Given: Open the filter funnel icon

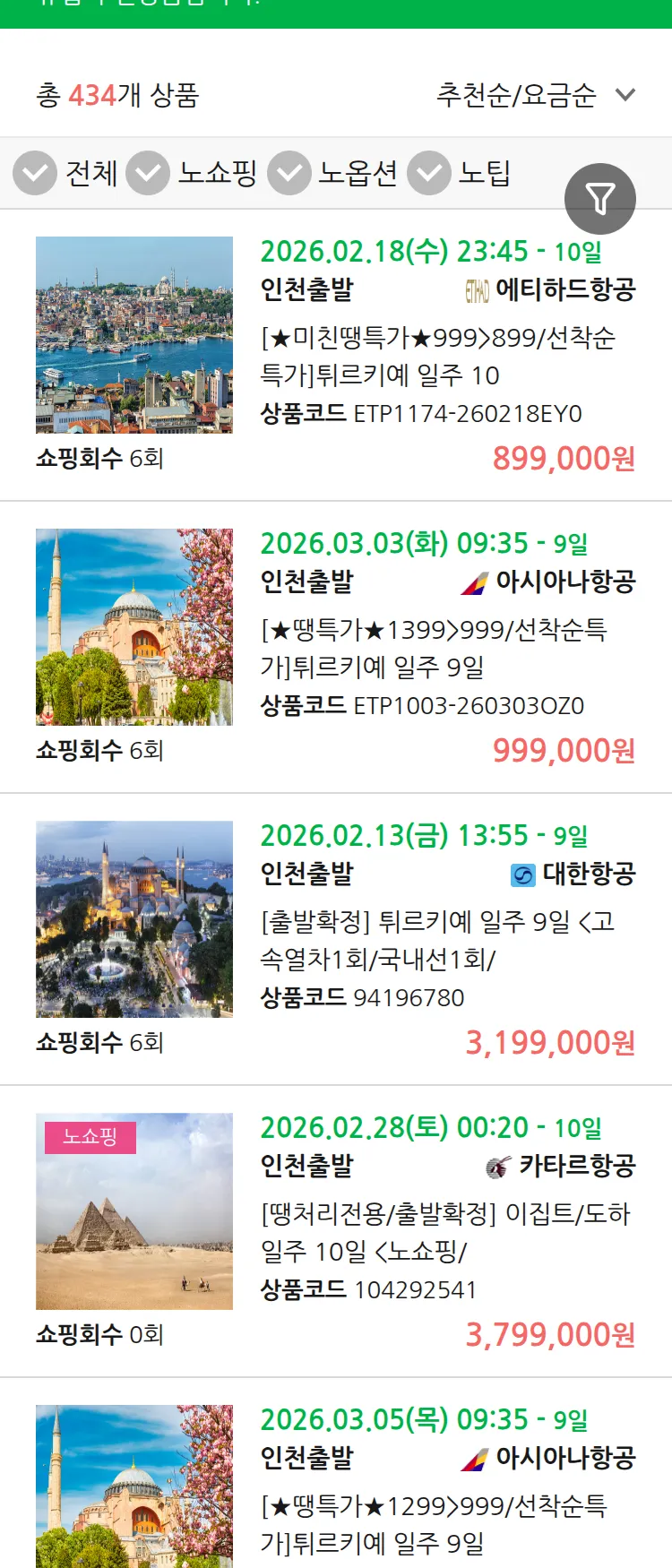Looking at the screenshot, I should pos(600,197).
